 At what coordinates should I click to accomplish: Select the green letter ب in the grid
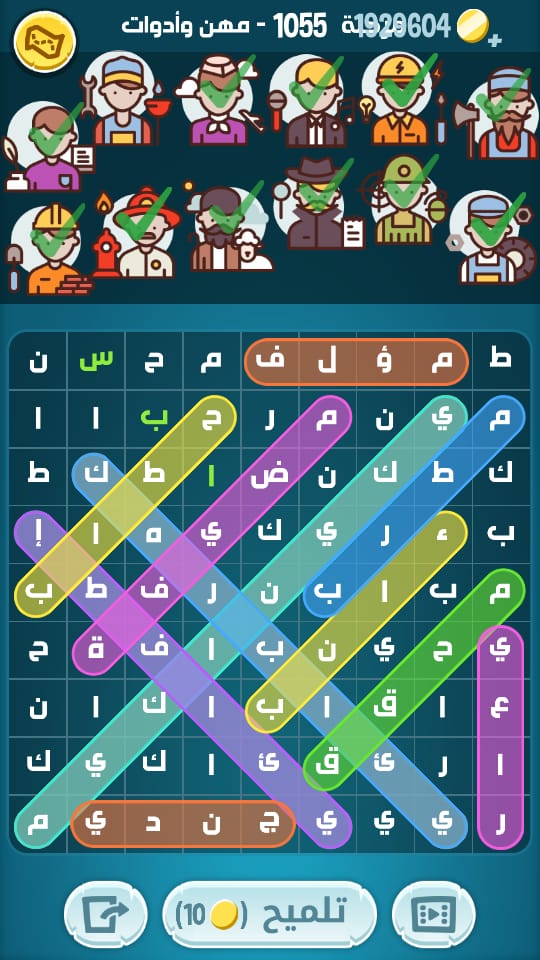[x=153, y=417]
